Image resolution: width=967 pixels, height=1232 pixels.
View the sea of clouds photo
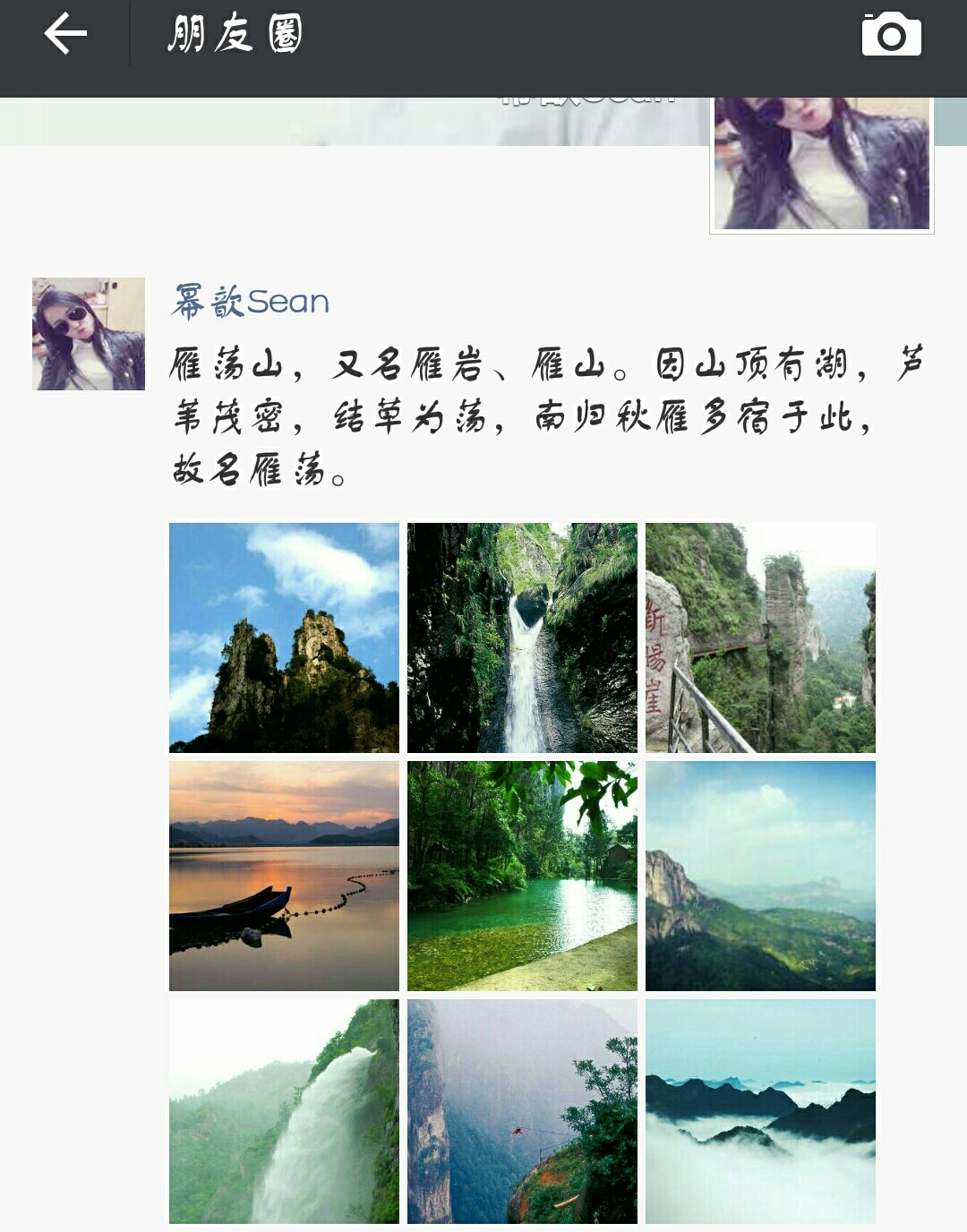point(760,1111)
